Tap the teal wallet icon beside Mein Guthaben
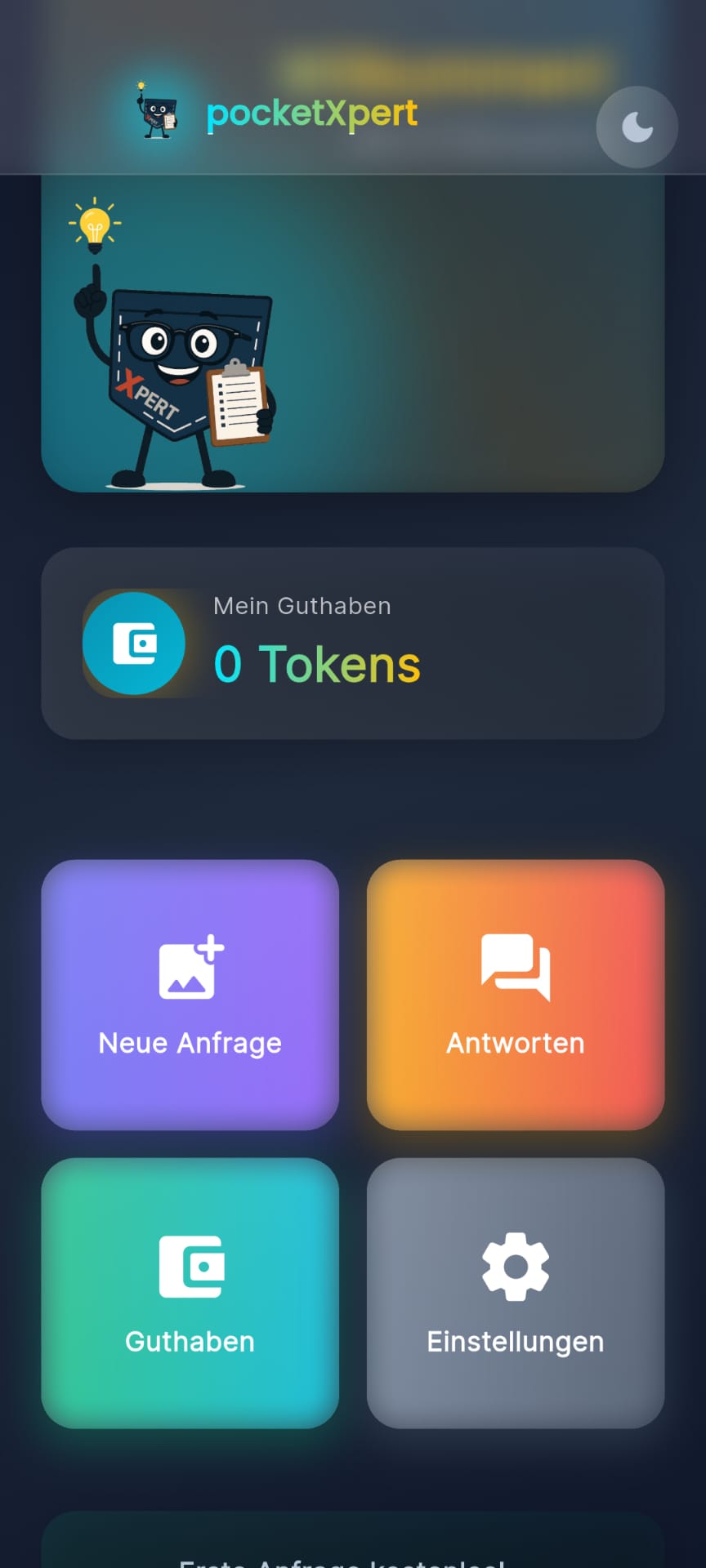The image size is (706, 1568). [134, 644]
